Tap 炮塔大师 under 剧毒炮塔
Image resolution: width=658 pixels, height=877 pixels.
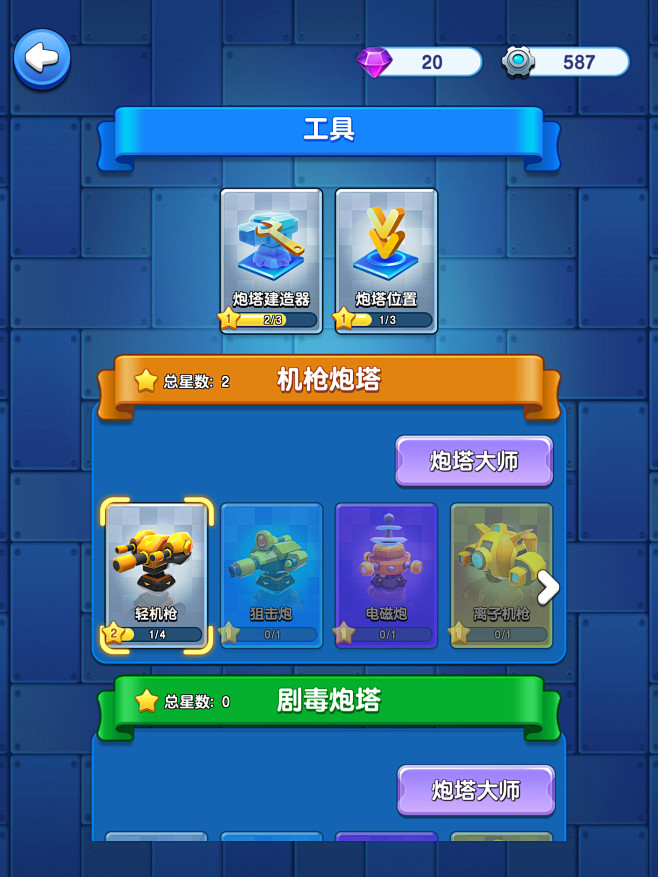(x=476, y=790)
